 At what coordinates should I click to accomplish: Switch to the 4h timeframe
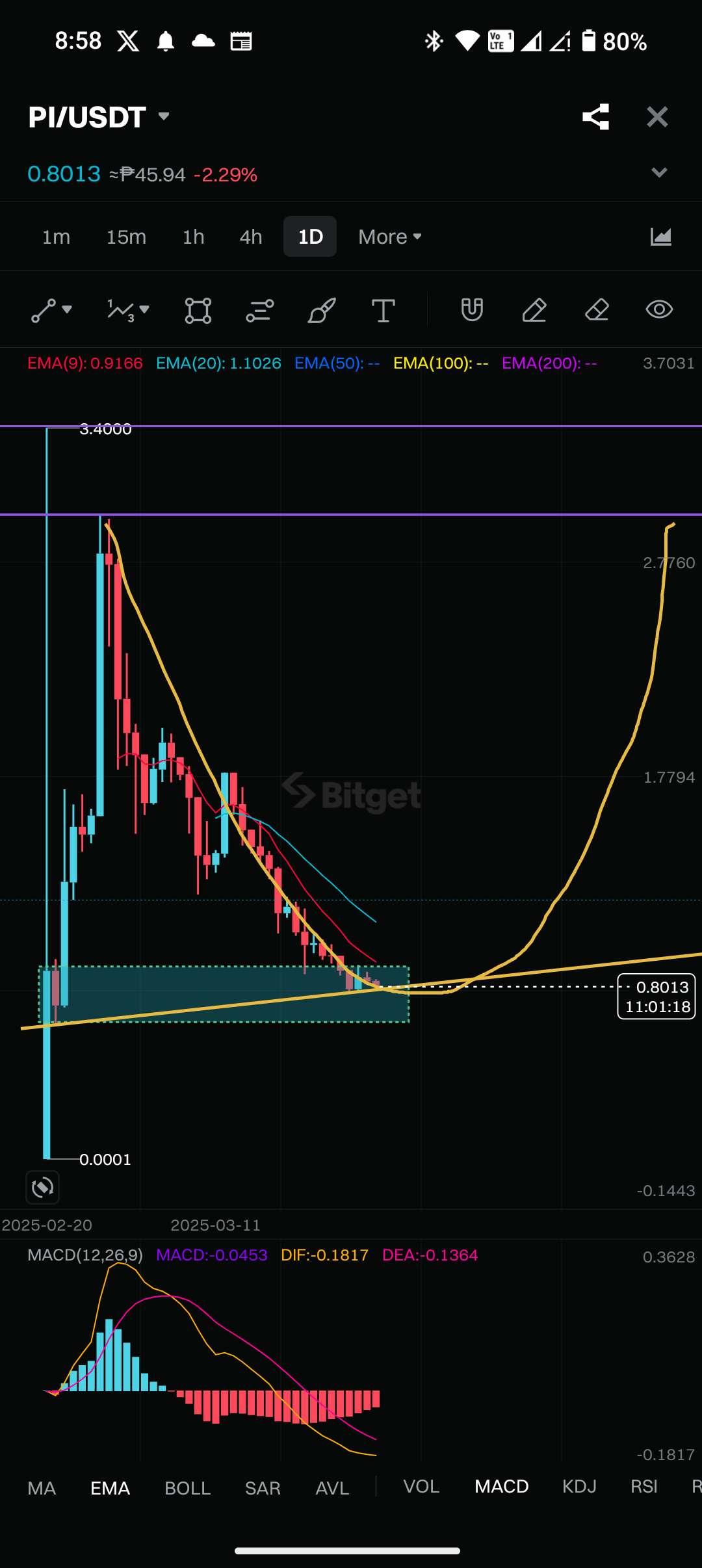pos(250,237)
